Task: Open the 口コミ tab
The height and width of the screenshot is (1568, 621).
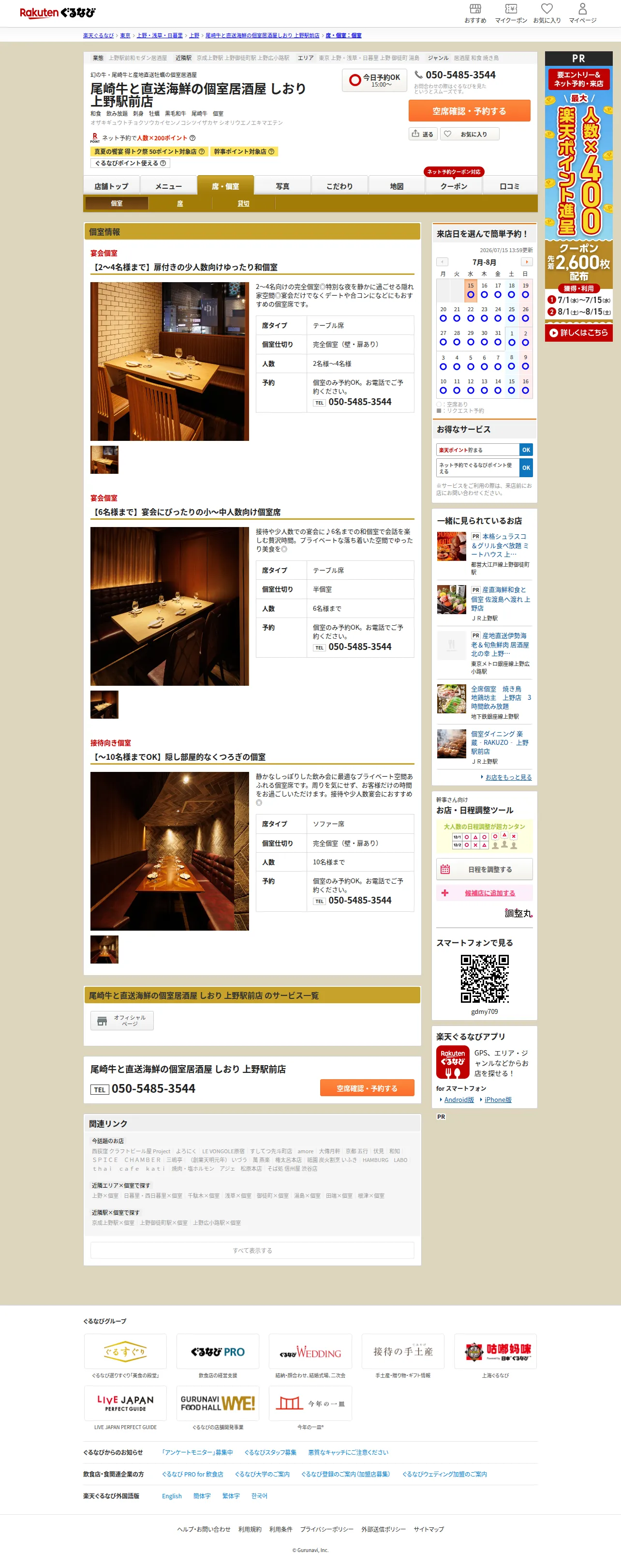Action: [510, 186]
